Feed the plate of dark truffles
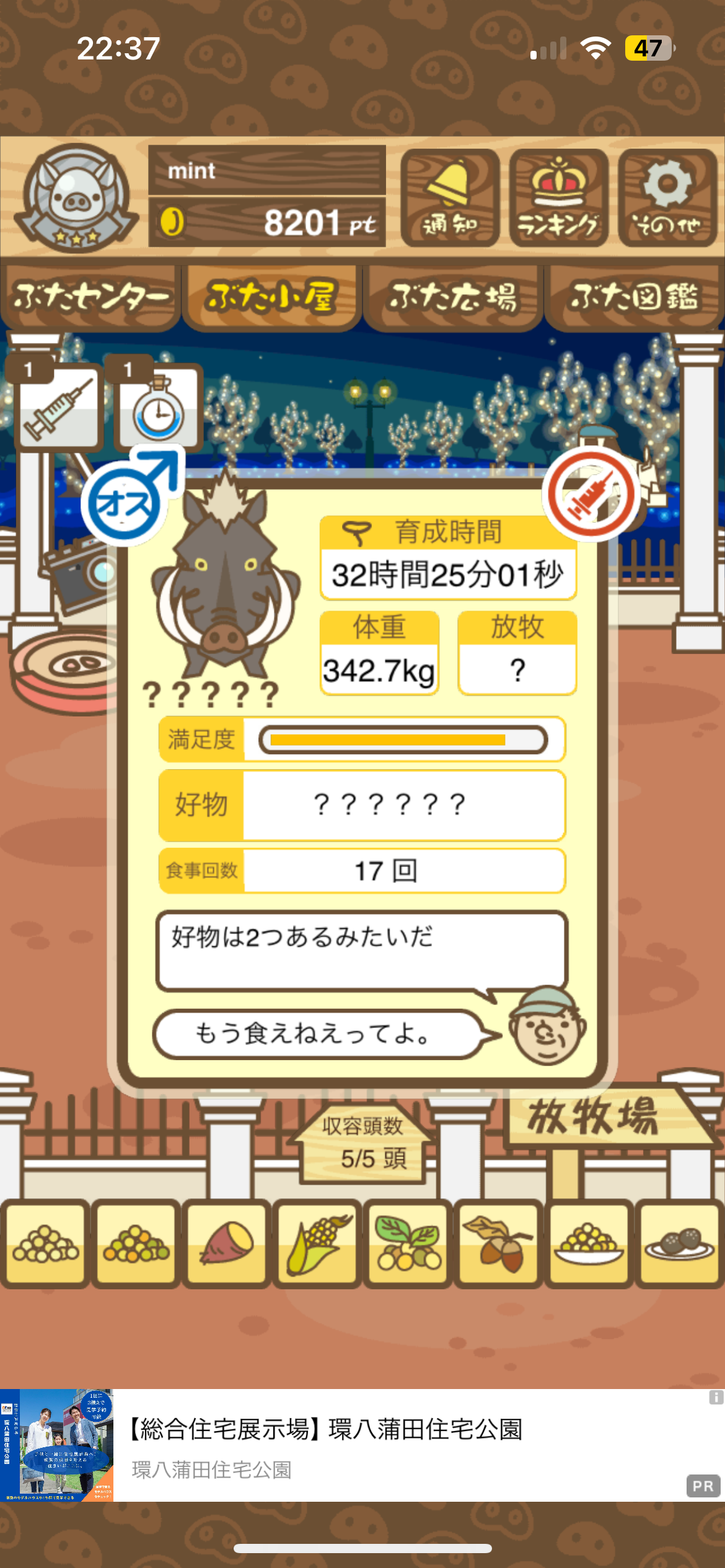This screenshot has height=1568, width=725. click(x=679, y=1242)
